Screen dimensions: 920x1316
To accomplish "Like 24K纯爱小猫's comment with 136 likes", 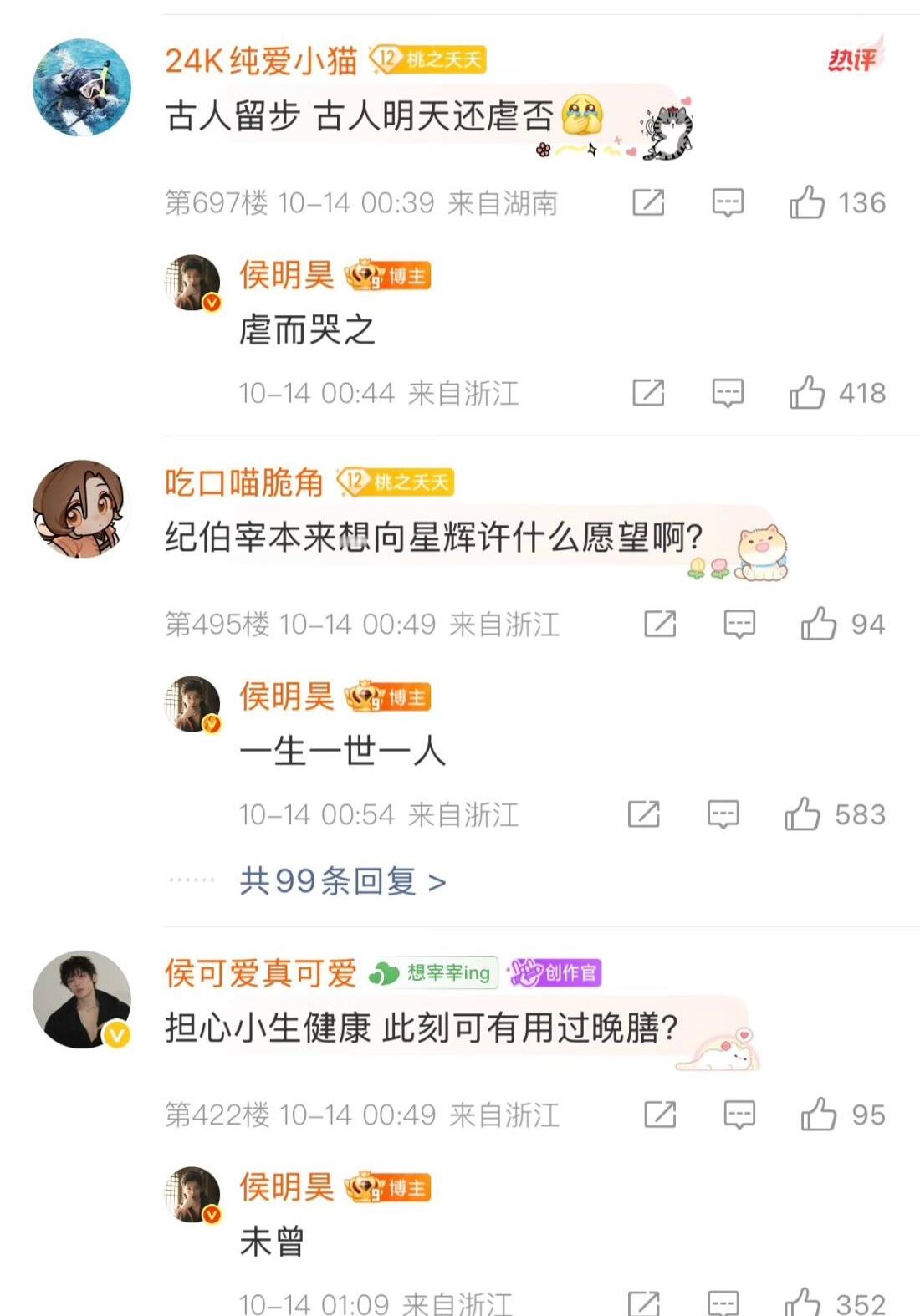I will click(x=807, y=202).
